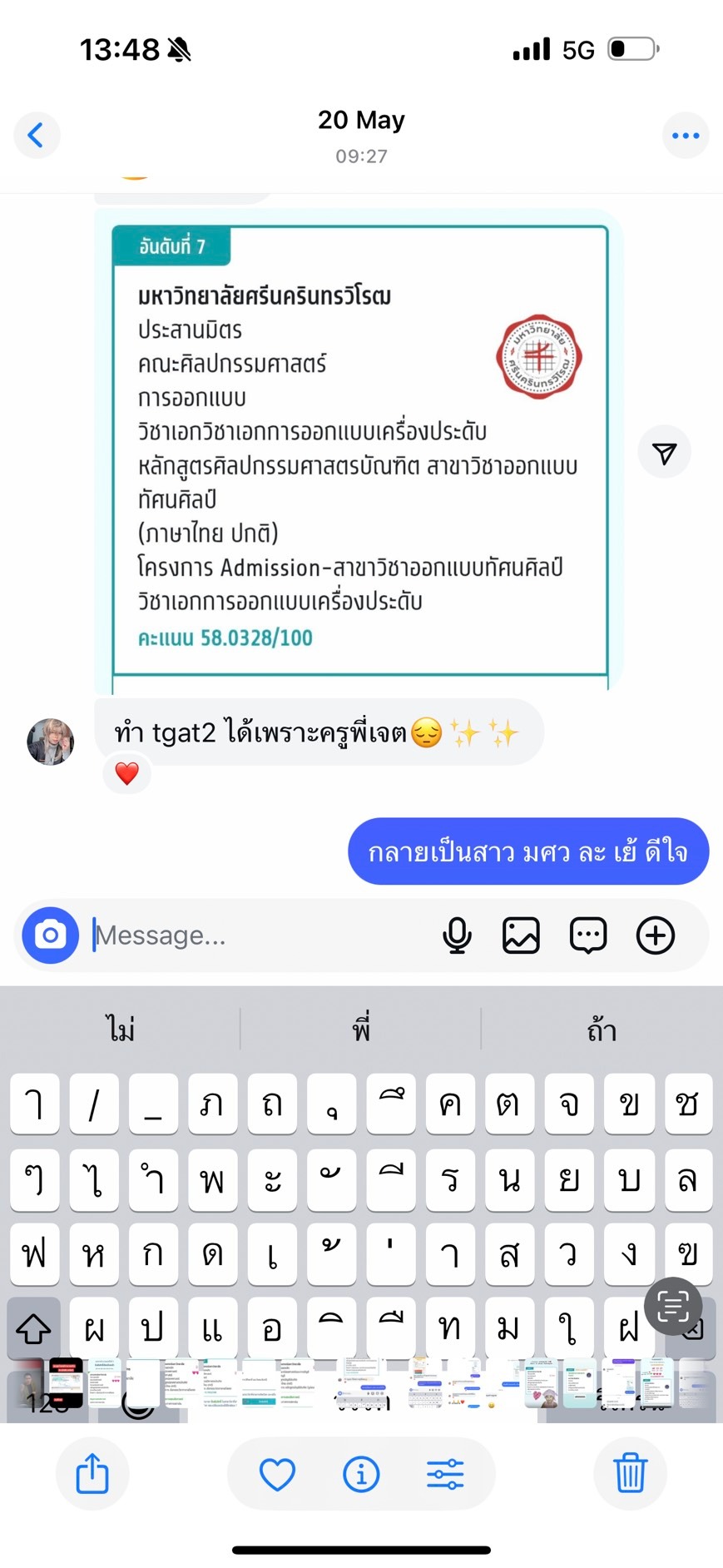Show photo info details
Screen dimensions: 723x1568
coord(361,1475)
